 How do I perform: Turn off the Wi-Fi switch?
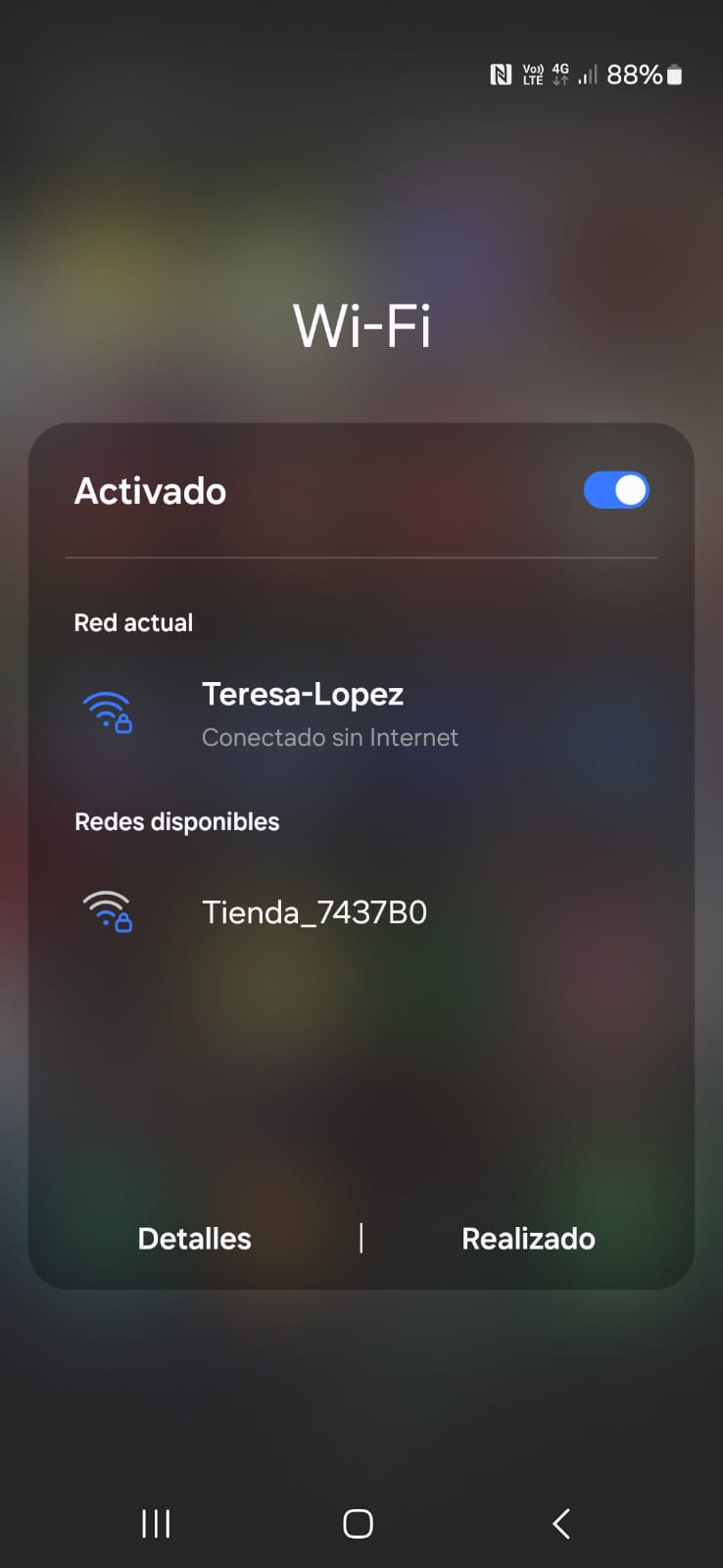pos(616,490)
